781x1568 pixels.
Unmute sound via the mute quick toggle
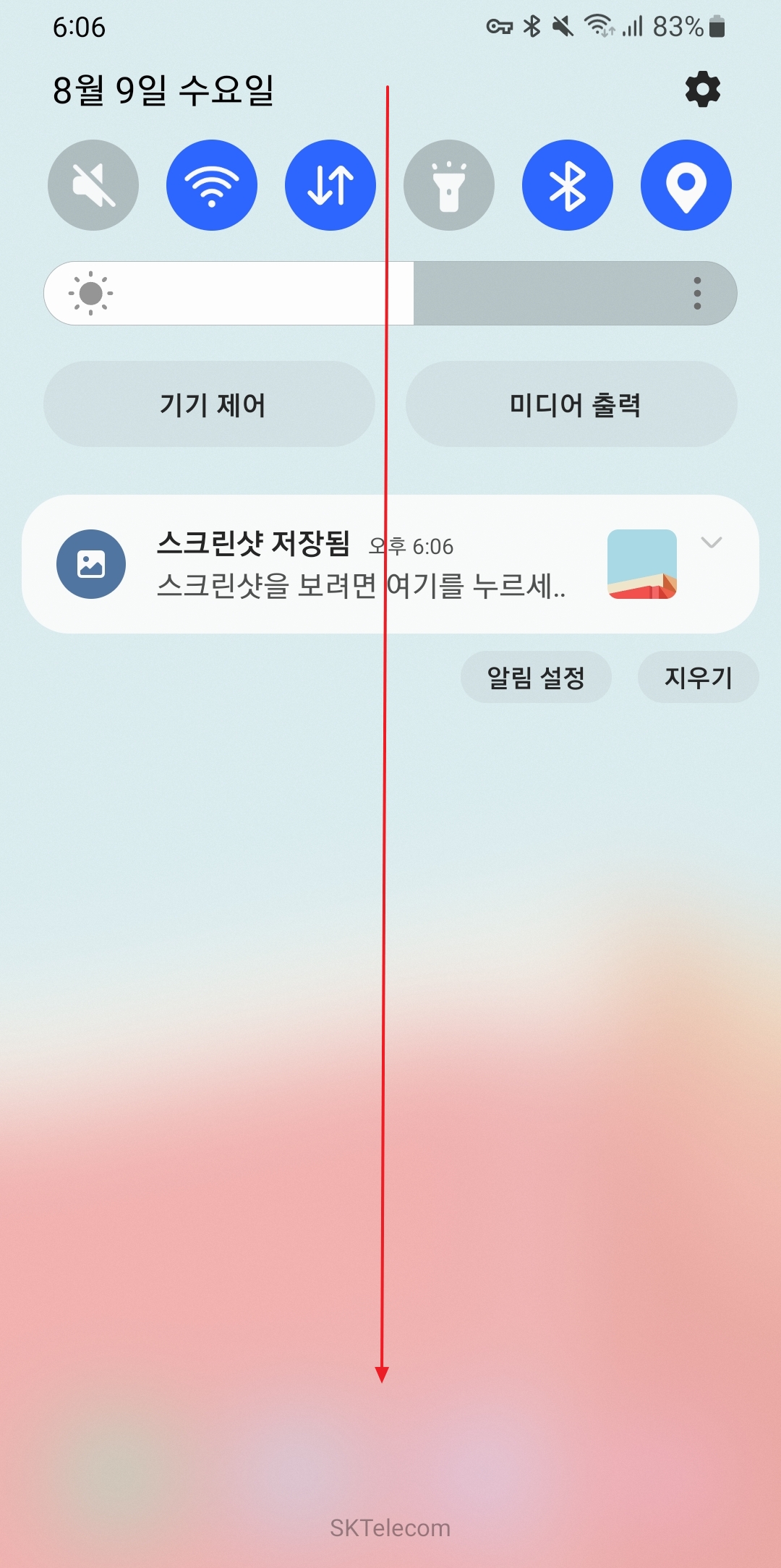pos(93,184)
